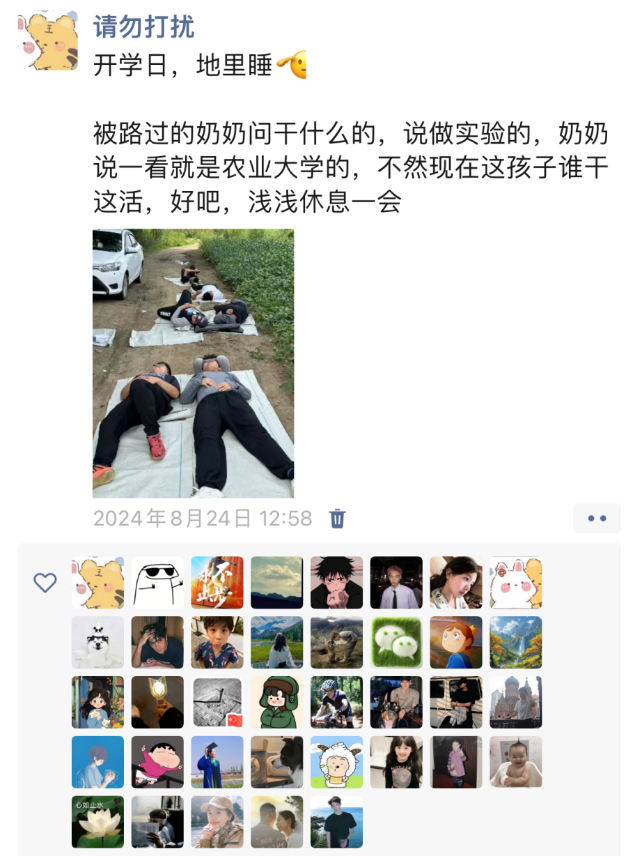The height and width of the screenshot is (856, 643).
Task: Open the liker with Crayon Shin-chan avatar
Action: coord(157,762)
